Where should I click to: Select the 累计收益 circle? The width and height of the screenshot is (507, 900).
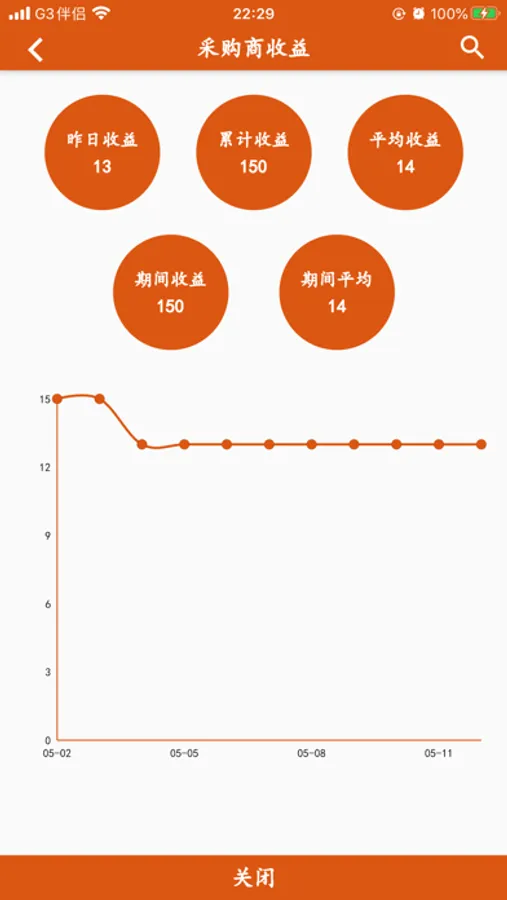[254, 153]
